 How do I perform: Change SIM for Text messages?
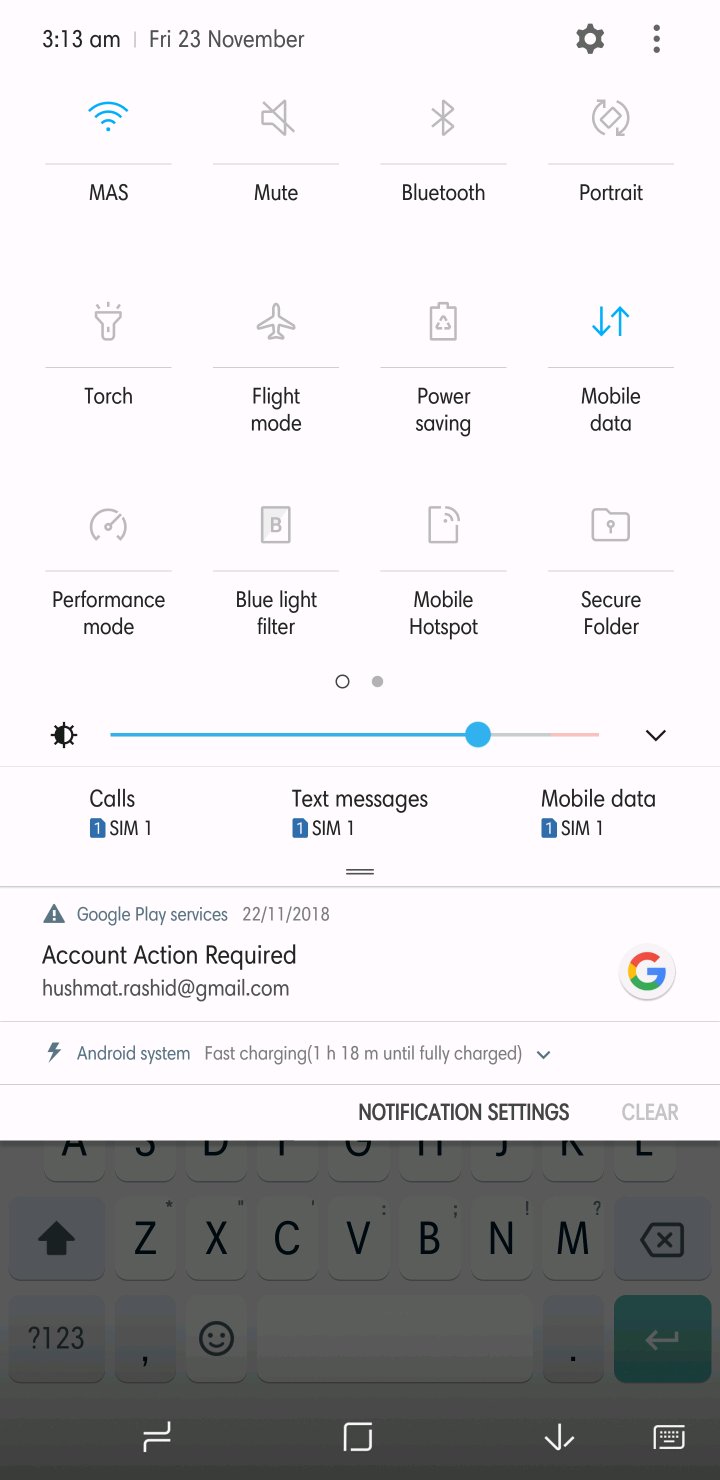click(359, 812)
